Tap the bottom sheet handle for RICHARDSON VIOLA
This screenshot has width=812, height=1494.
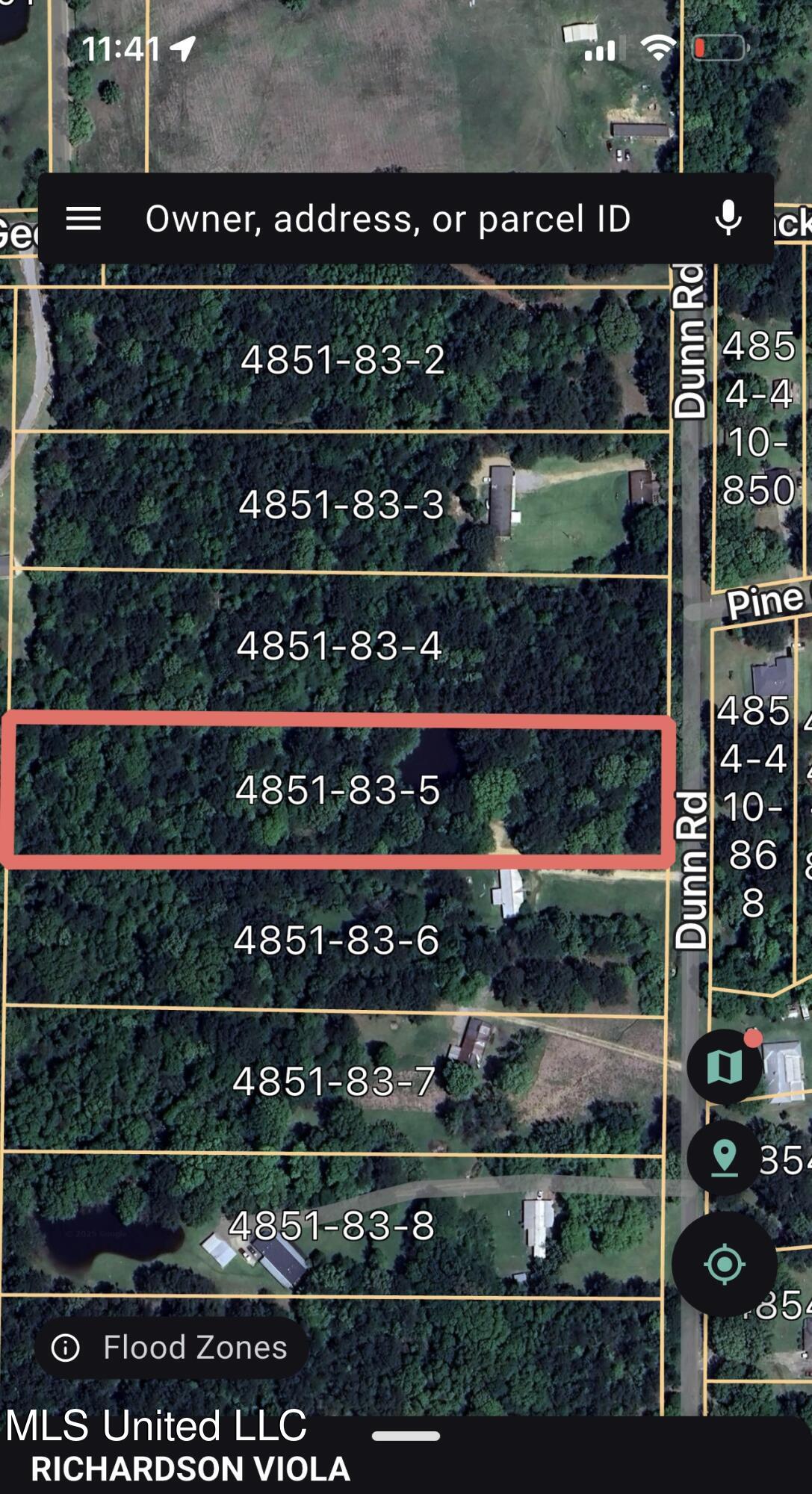pyautogui.click(x=406, y=1436)
